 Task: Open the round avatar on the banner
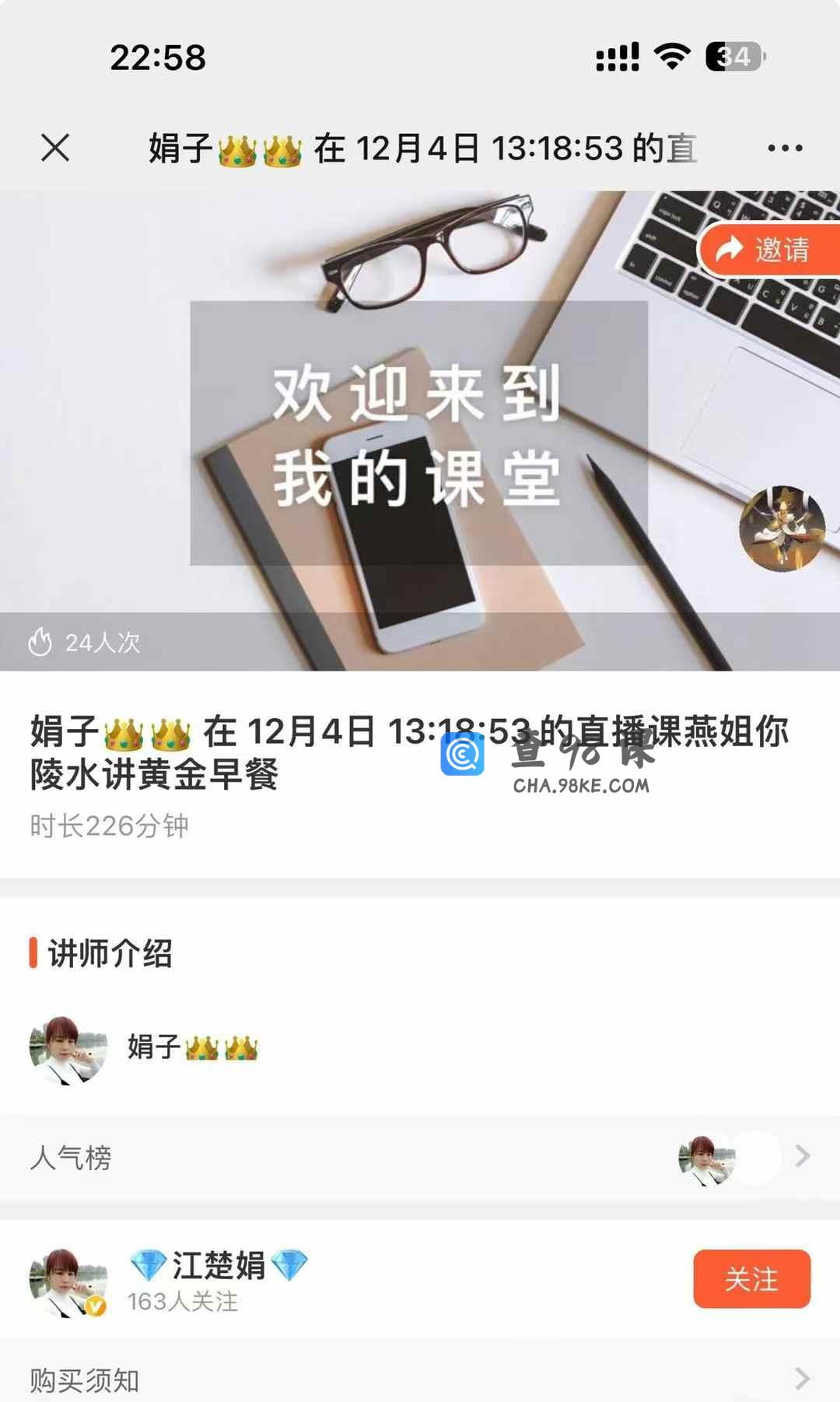(782, 529)
